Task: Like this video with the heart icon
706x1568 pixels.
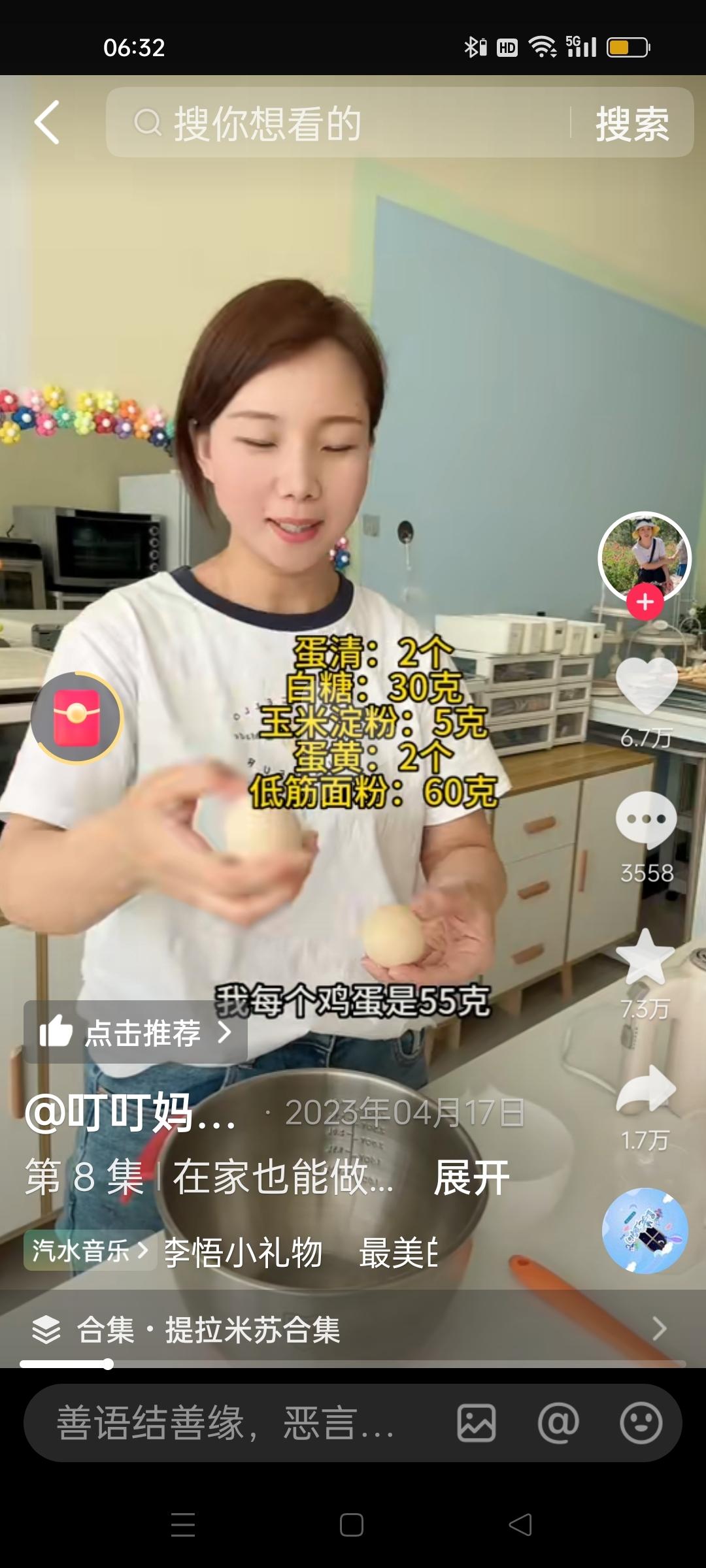Action: click(646, 686)
